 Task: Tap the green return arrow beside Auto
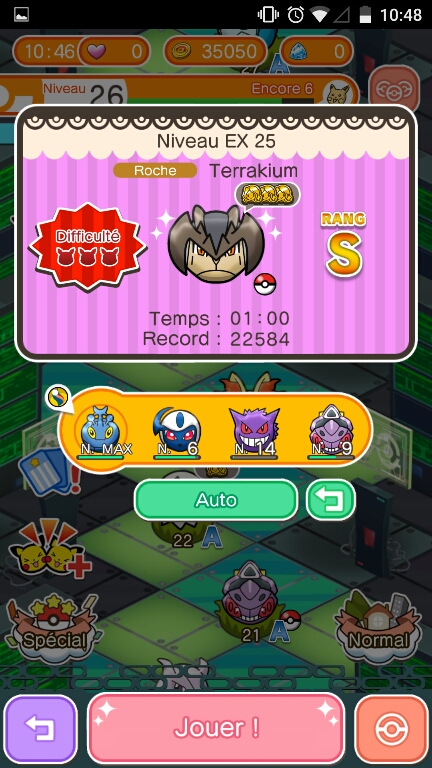(331, 500)
